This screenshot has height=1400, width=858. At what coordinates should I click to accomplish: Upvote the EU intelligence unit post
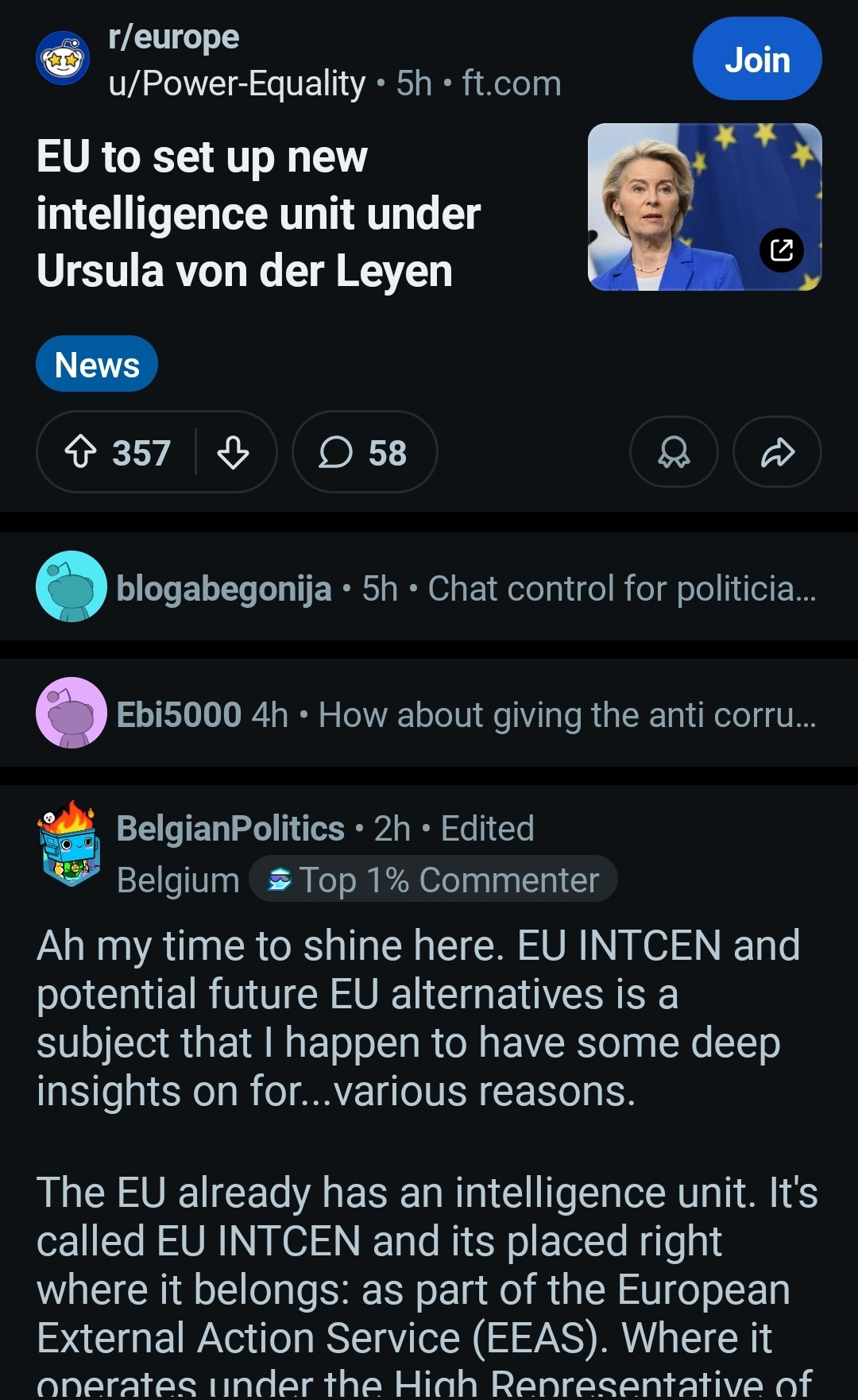pos(80,452)
